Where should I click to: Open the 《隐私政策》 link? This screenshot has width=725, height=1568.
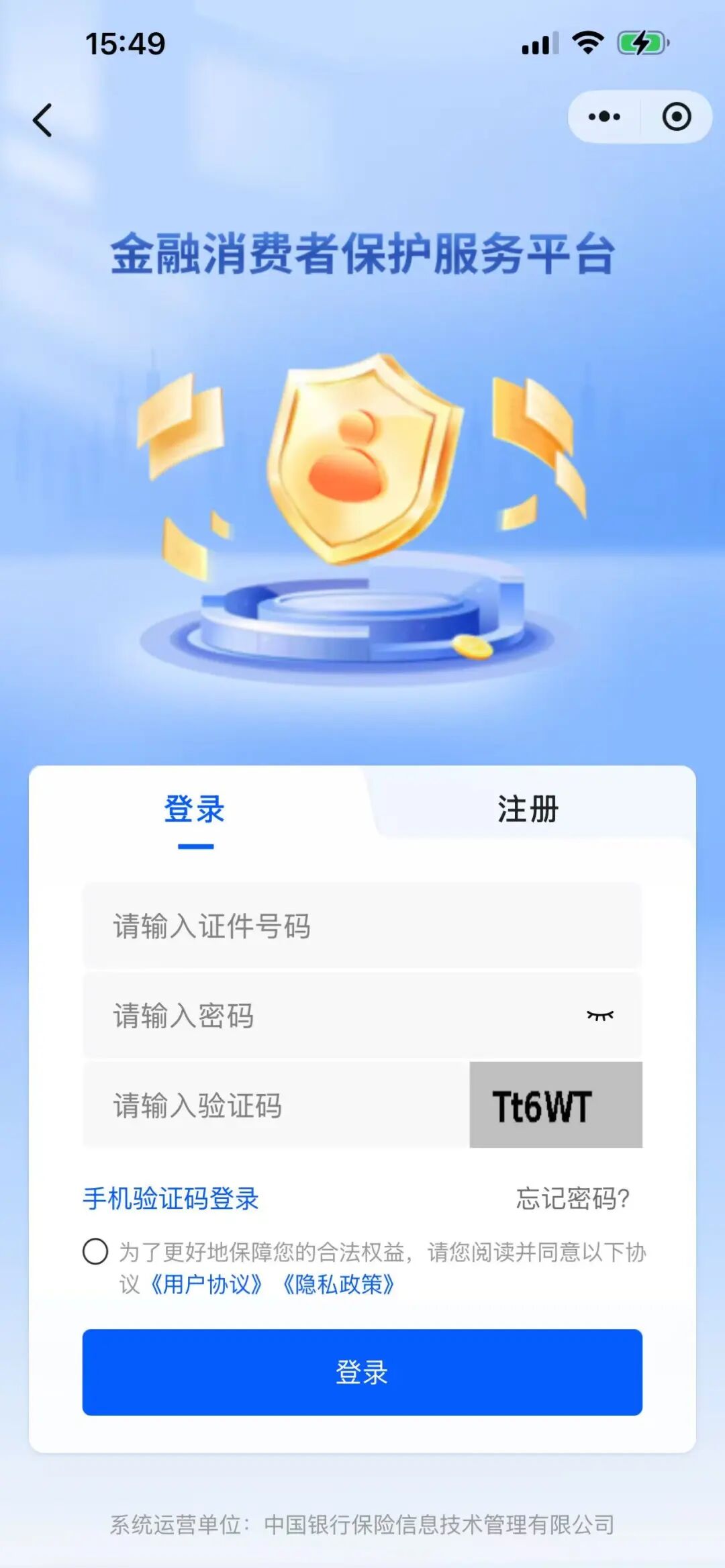pos(338,1284)
